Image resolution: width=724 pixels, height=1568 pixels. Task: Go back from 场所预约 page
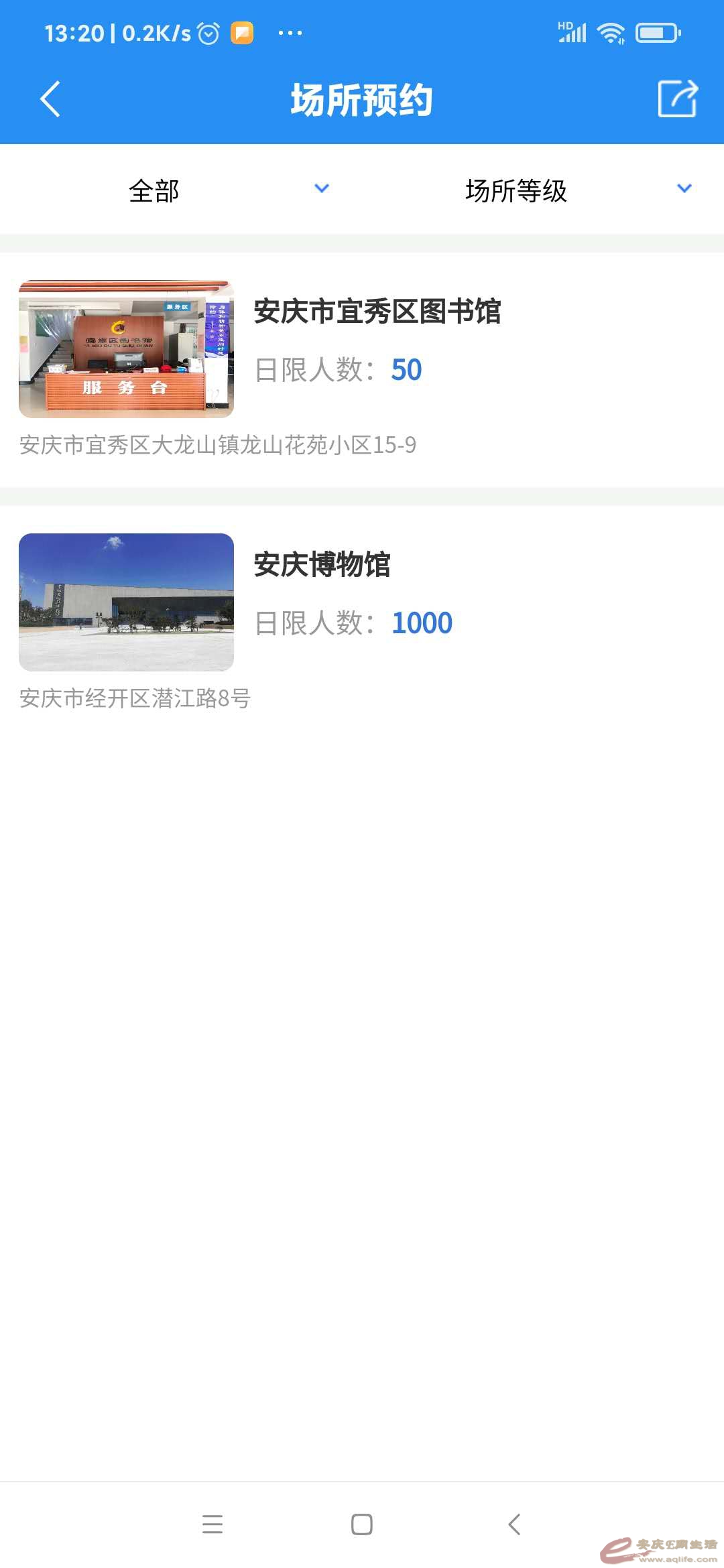pos(50,99)
